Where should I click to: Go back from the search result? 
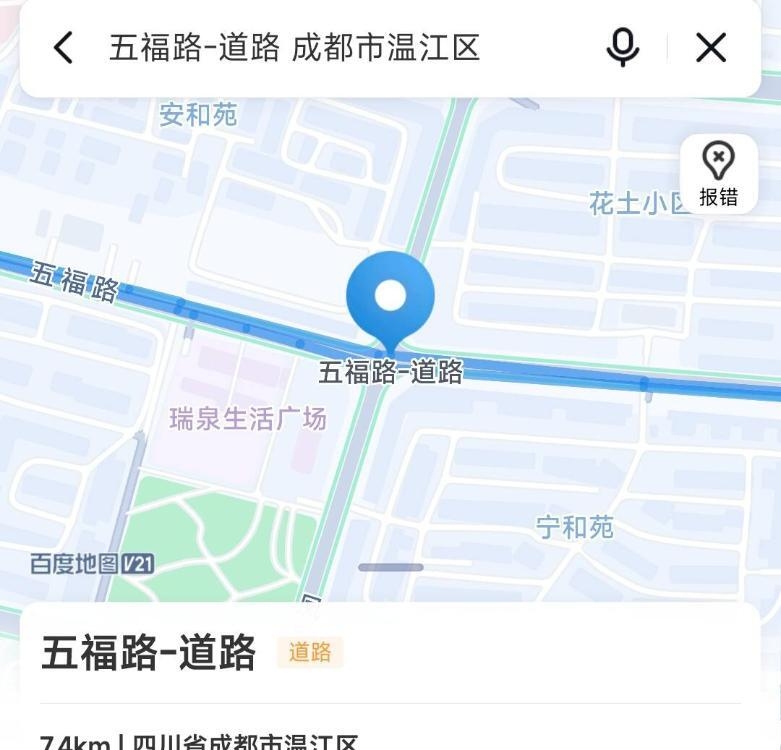[x=63, y=47]
